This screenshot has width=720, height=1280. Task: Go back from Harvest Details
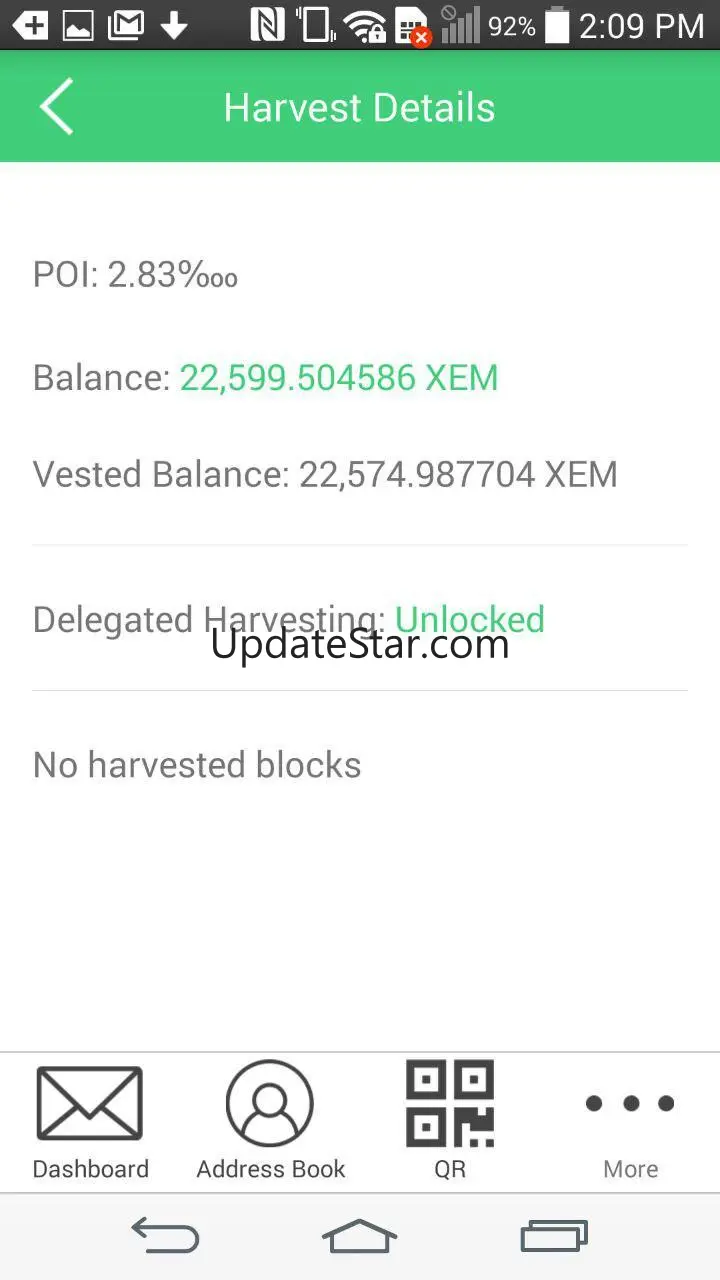(57, 107)
